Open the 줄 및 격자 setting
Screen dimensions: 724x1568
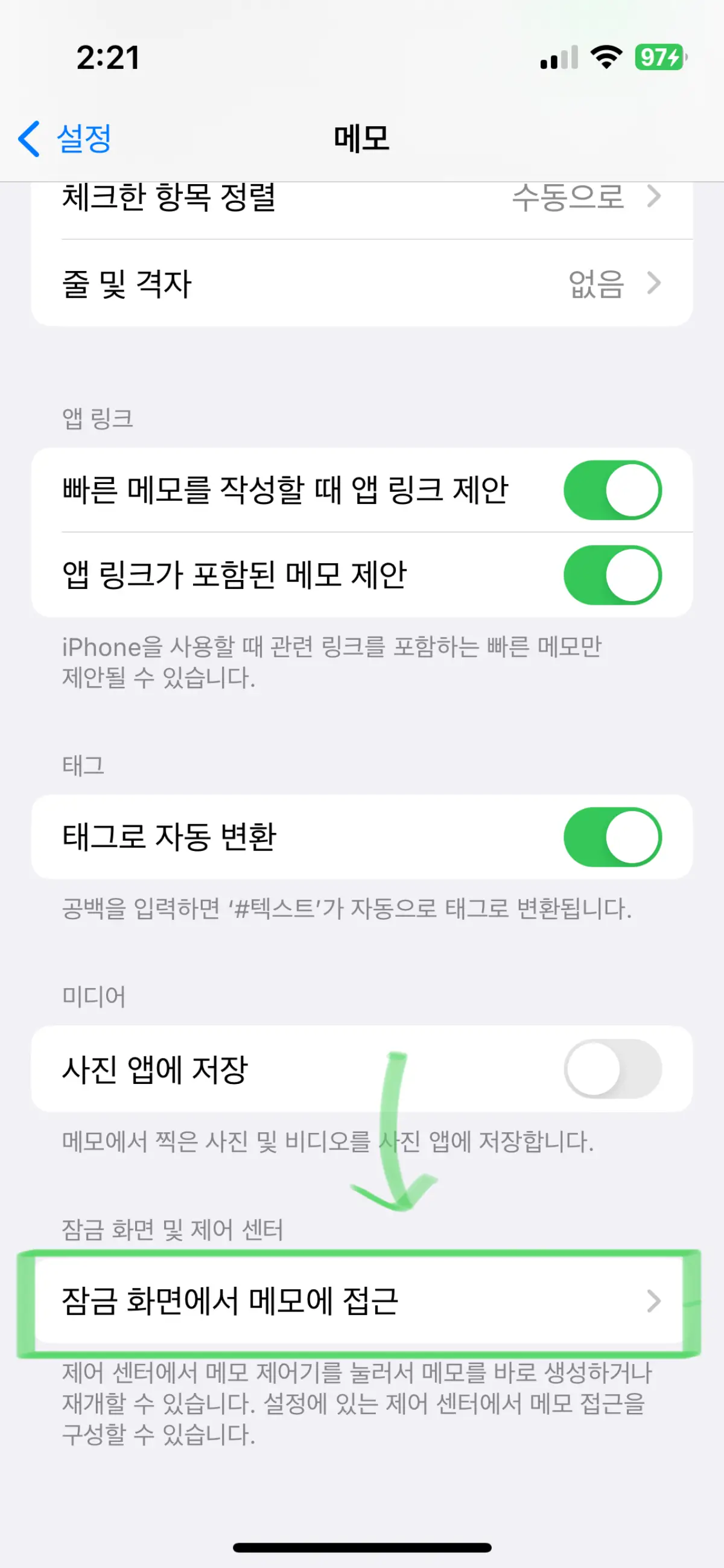(361, 284)
